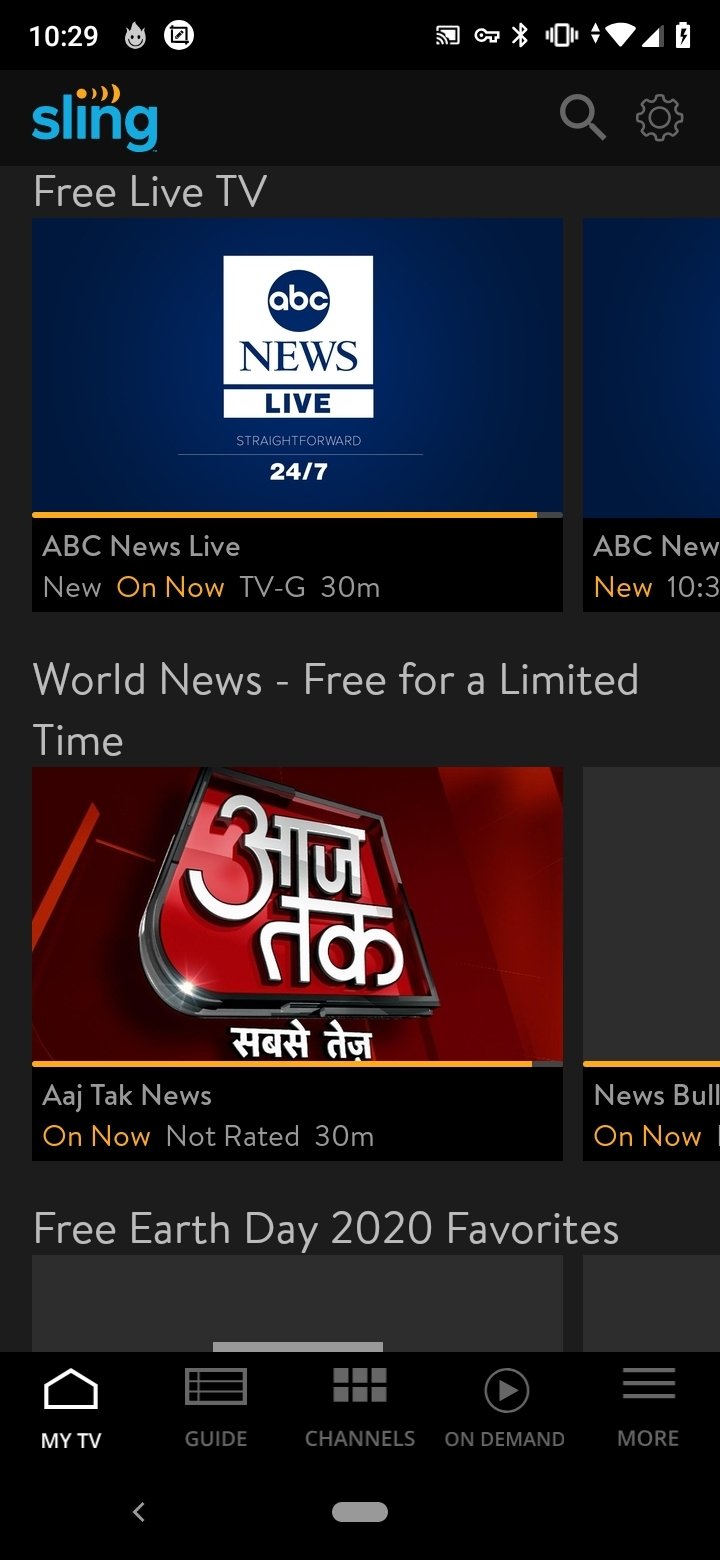The width and height of the screenshot is (720, 1560).
Task: Switch to the Channels tab
Action: click(360, 1408)
